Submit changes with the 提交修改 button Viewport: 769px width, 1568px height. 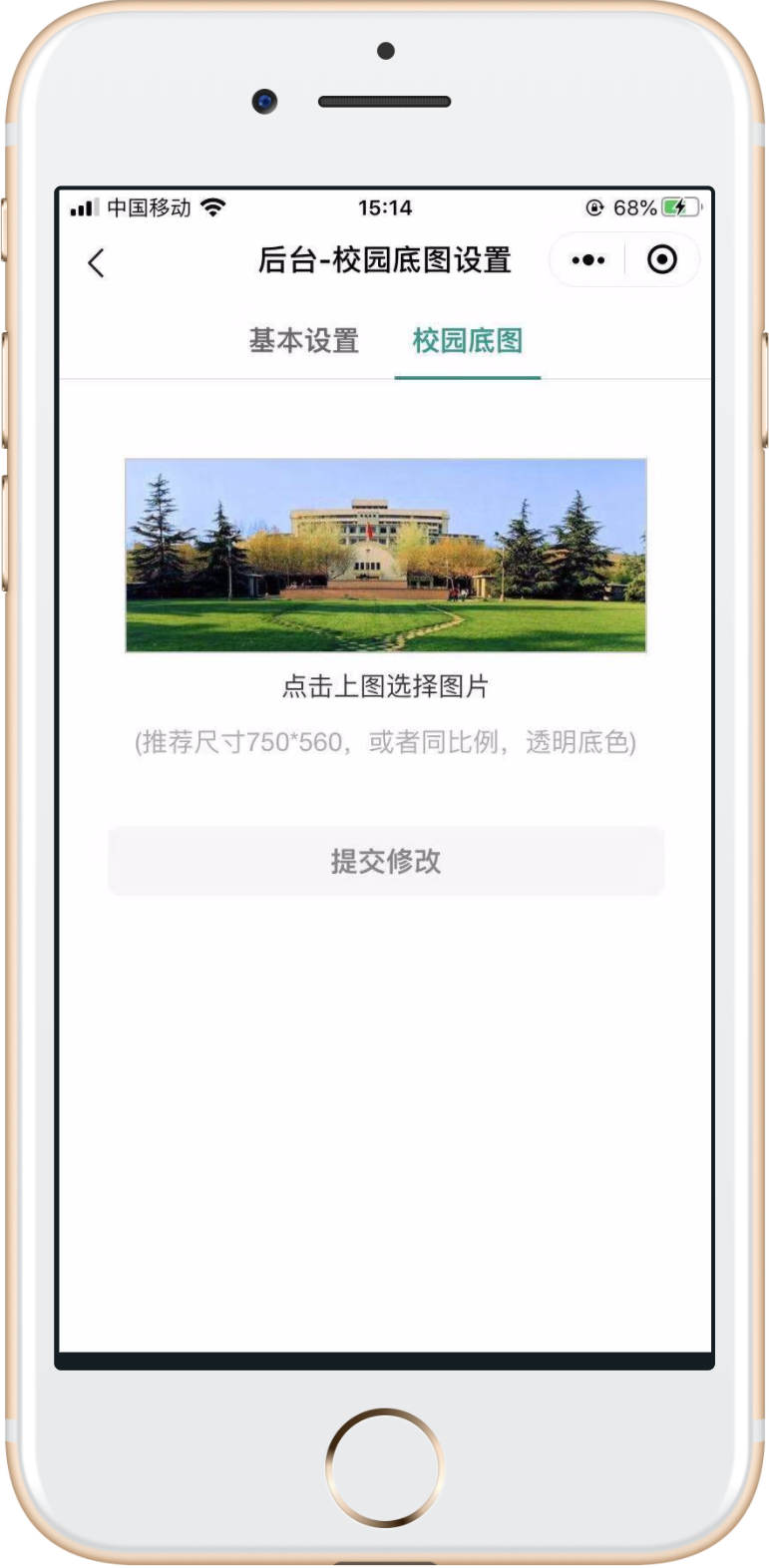tap(385, 861)
